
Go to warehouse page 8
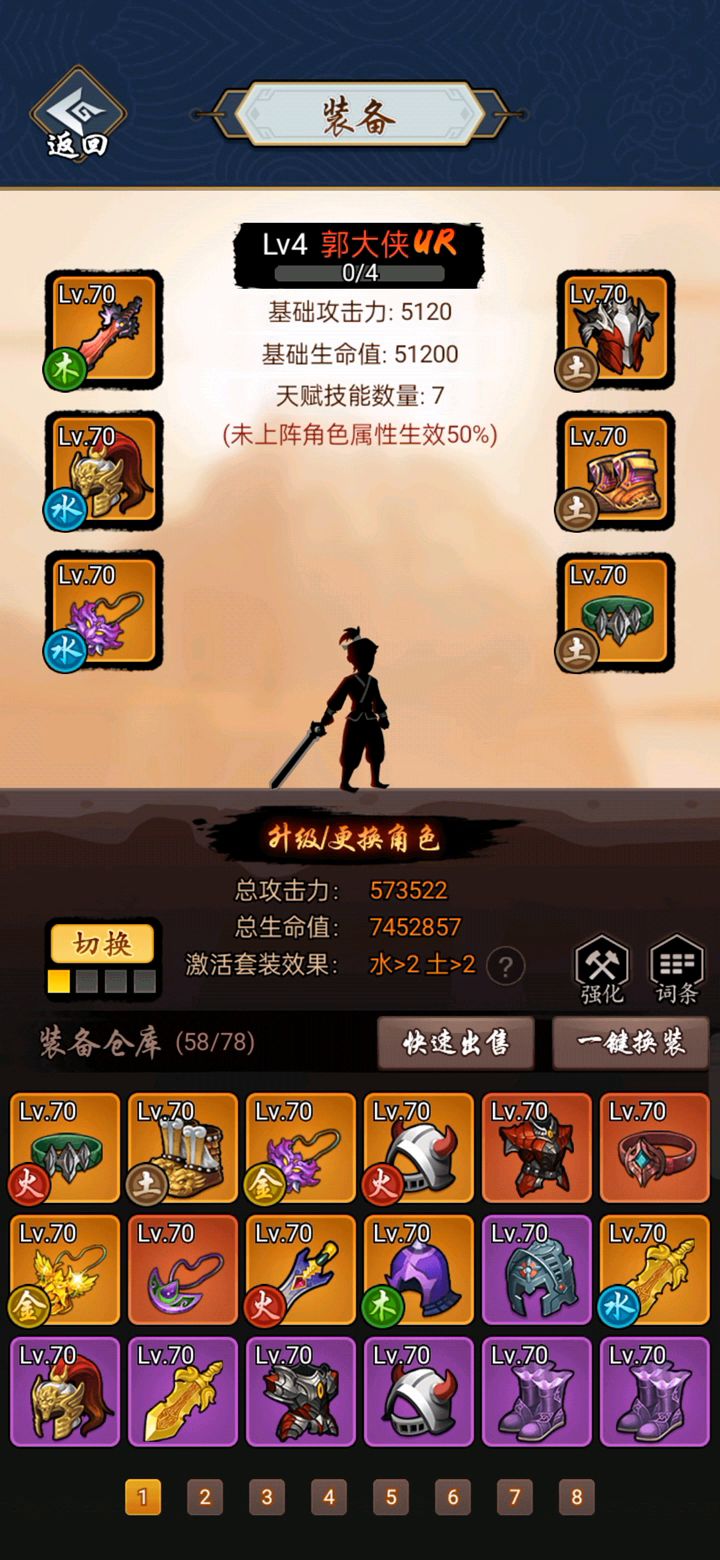[576, 1497]
